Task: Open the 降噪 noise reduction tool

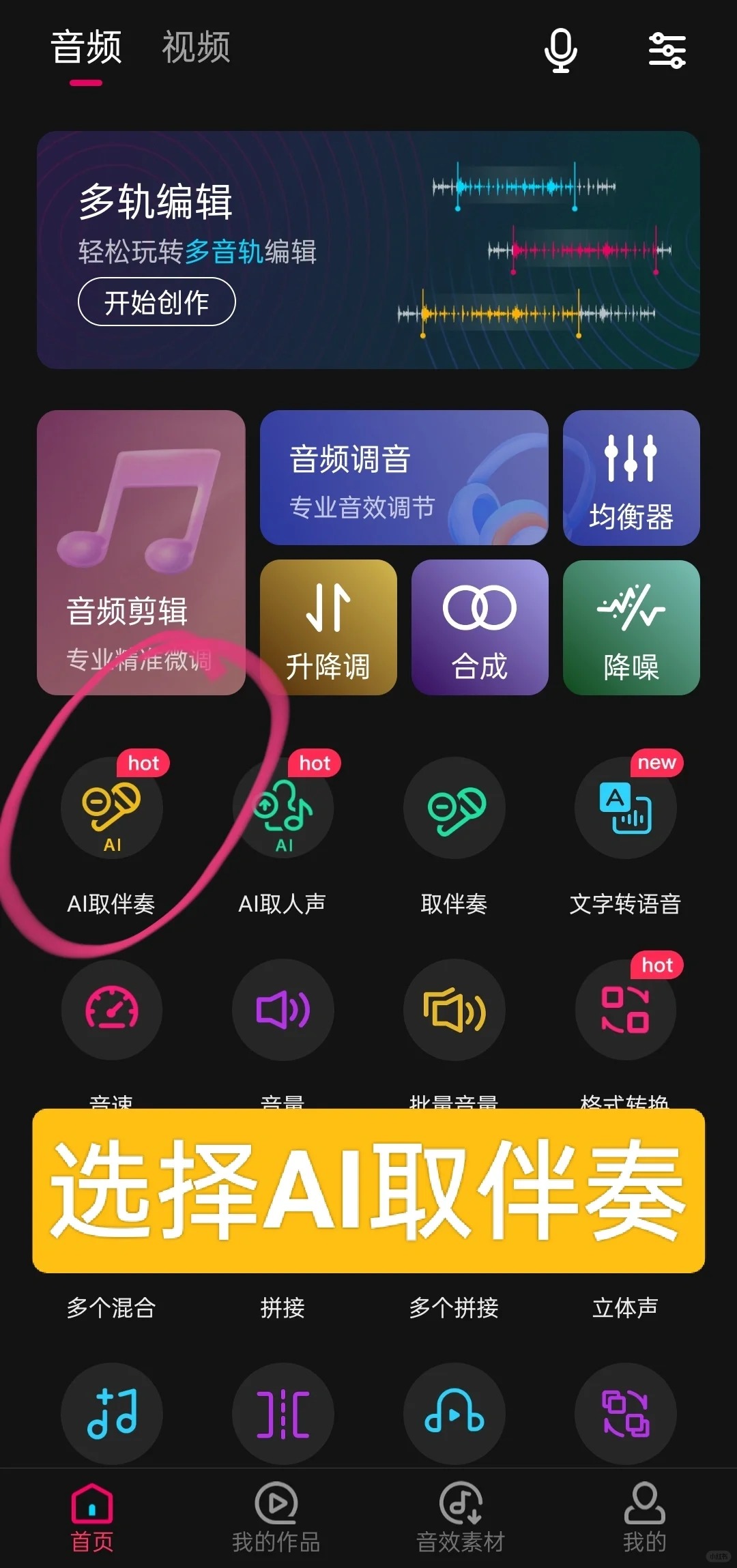Action: pos(631,627)
